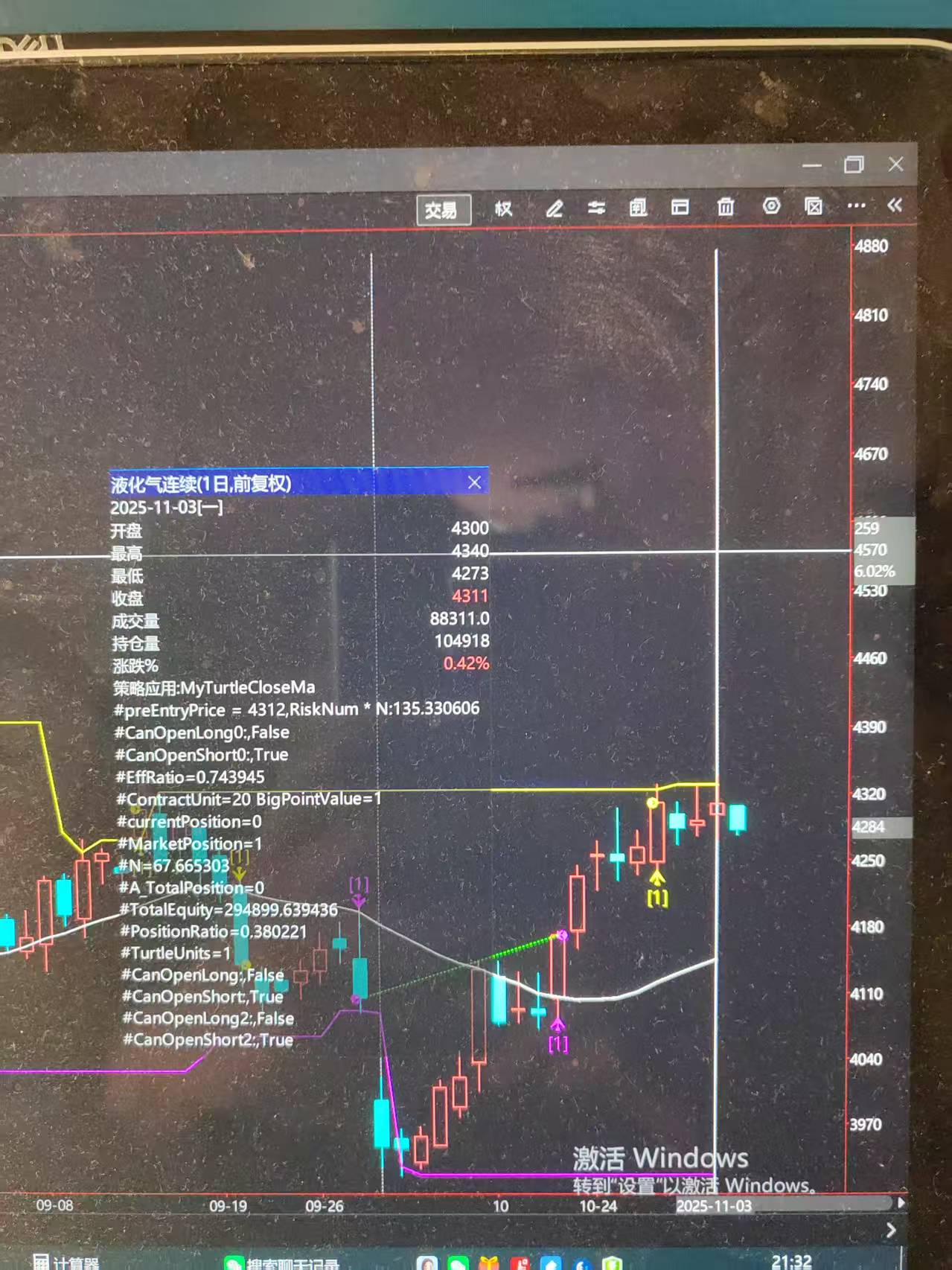Viewport: 952px width, 1270px height.
Task: Tap the 权 price adjustment button
Action: click(x=504, y=209)
